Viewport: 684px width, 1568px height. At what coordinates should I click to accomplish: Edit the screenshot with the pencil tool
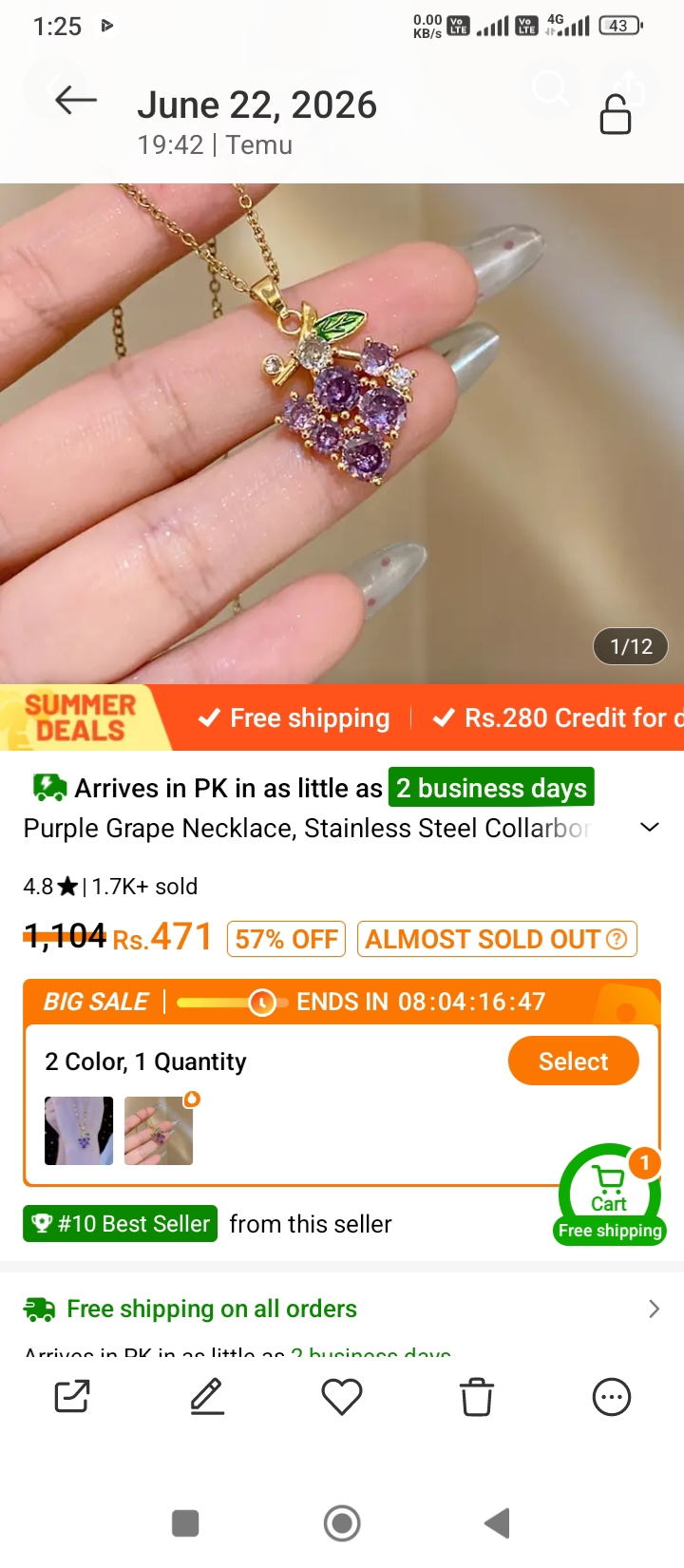(x=207, y=1397)
